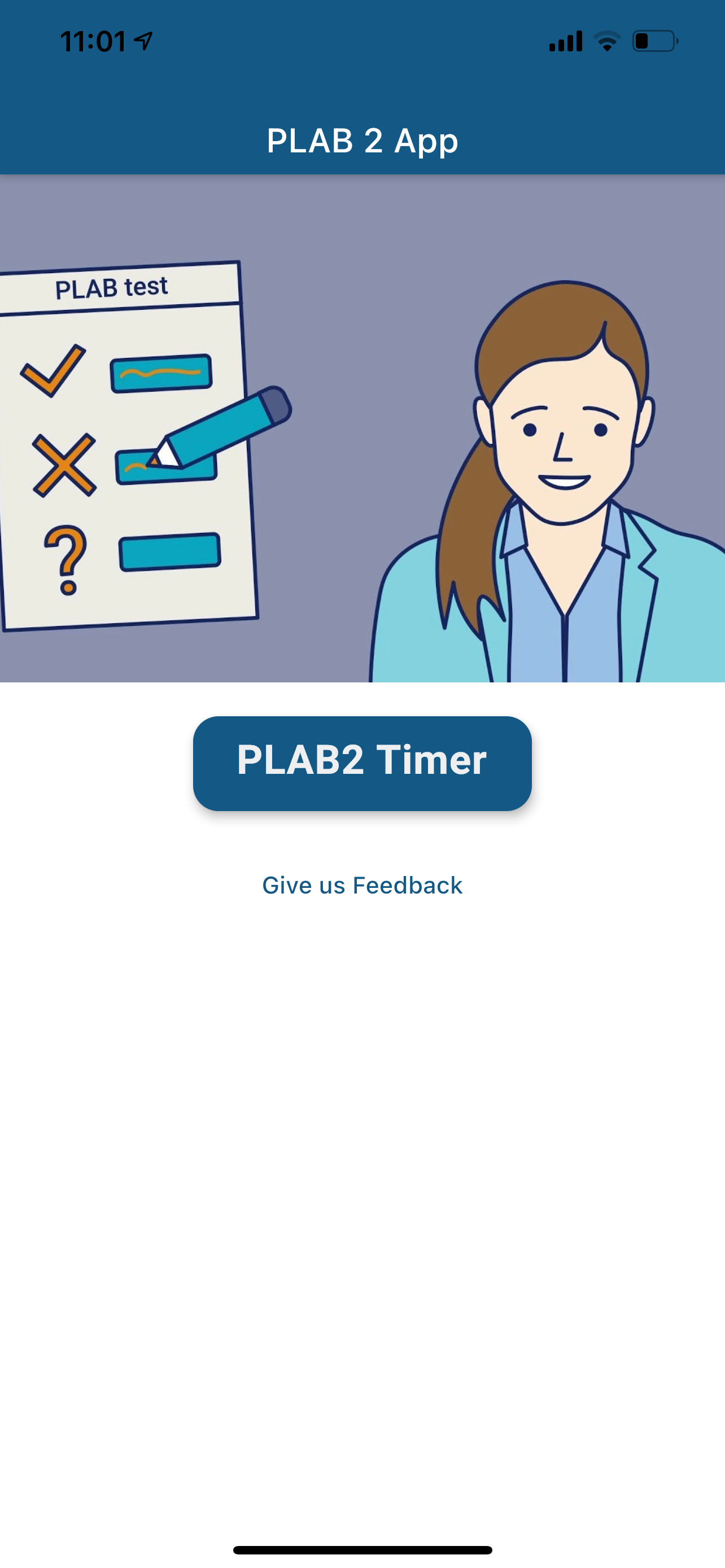Screen dimensions: 725x1568
Task: Select the checked answer option row
Action: tap(161, 374)
